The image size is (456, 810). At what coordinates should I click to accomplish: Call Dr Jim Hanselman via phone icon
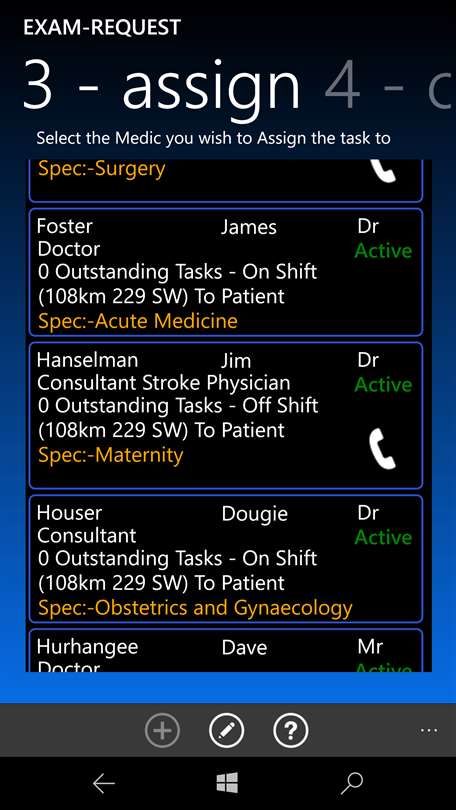point(383,449)
